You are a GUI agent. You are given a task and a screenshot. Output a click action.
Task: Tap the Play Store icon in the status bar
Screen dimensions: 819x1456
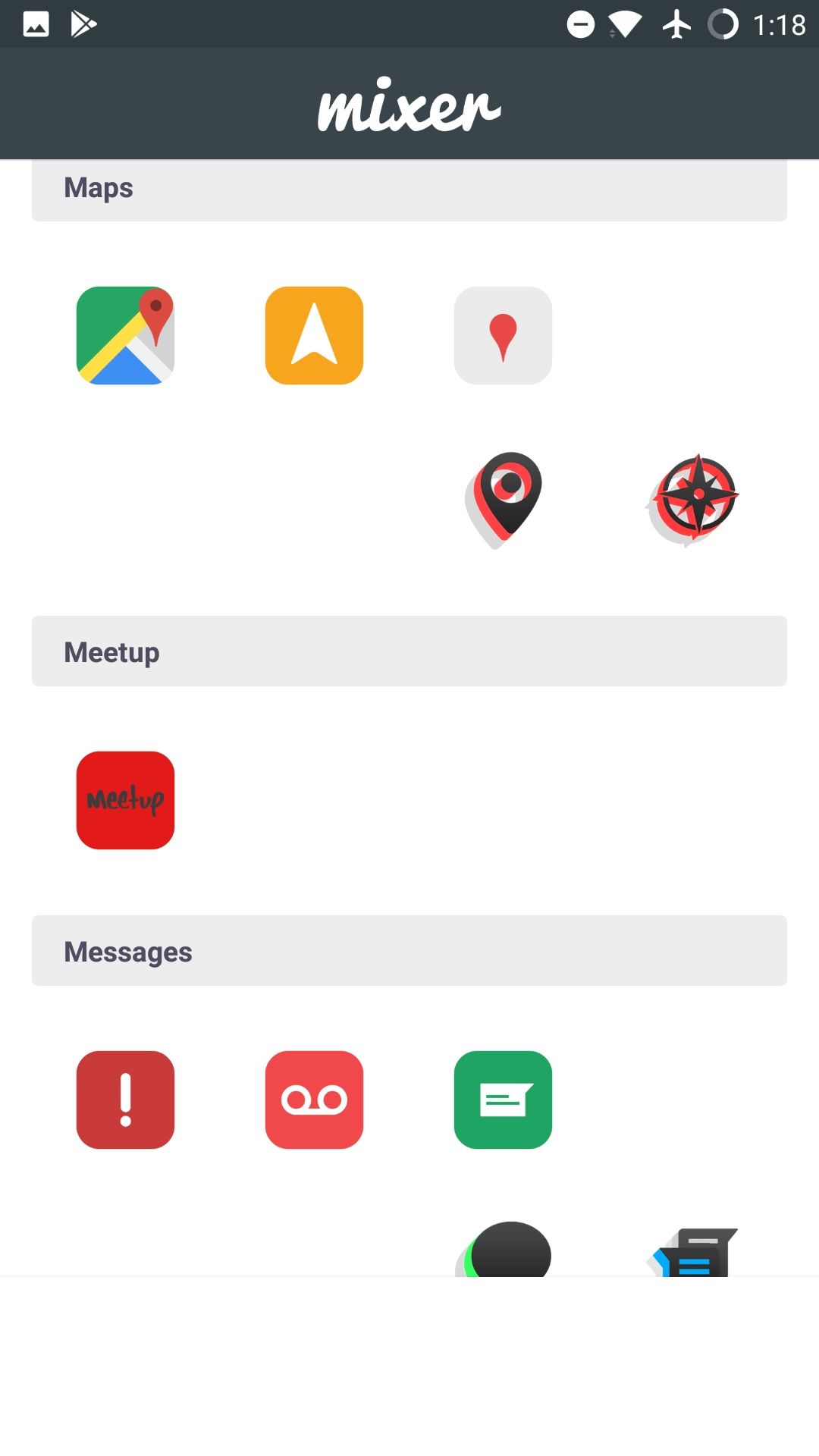click(x=83, y=23)
